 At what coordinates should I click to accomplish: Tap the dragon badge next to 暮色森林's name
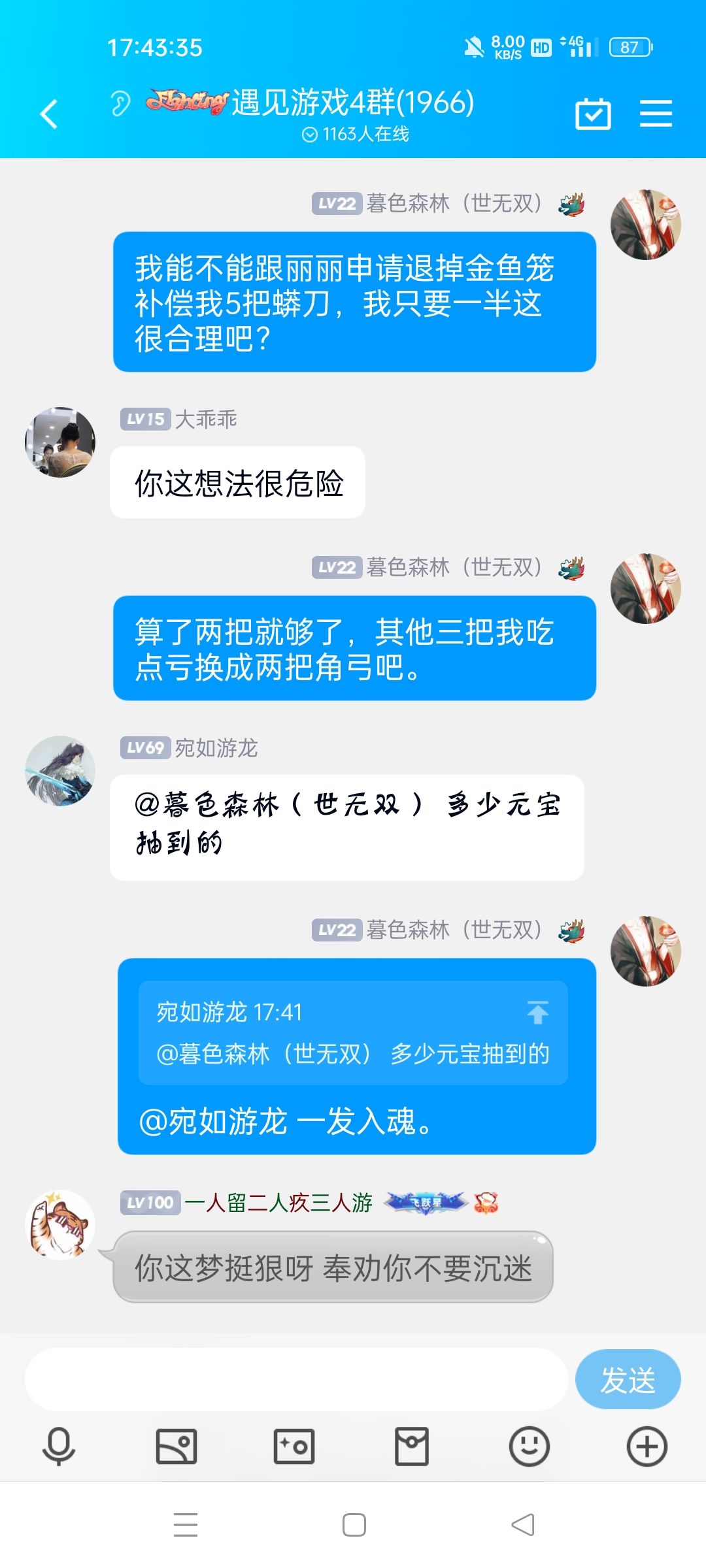point(571,203)
